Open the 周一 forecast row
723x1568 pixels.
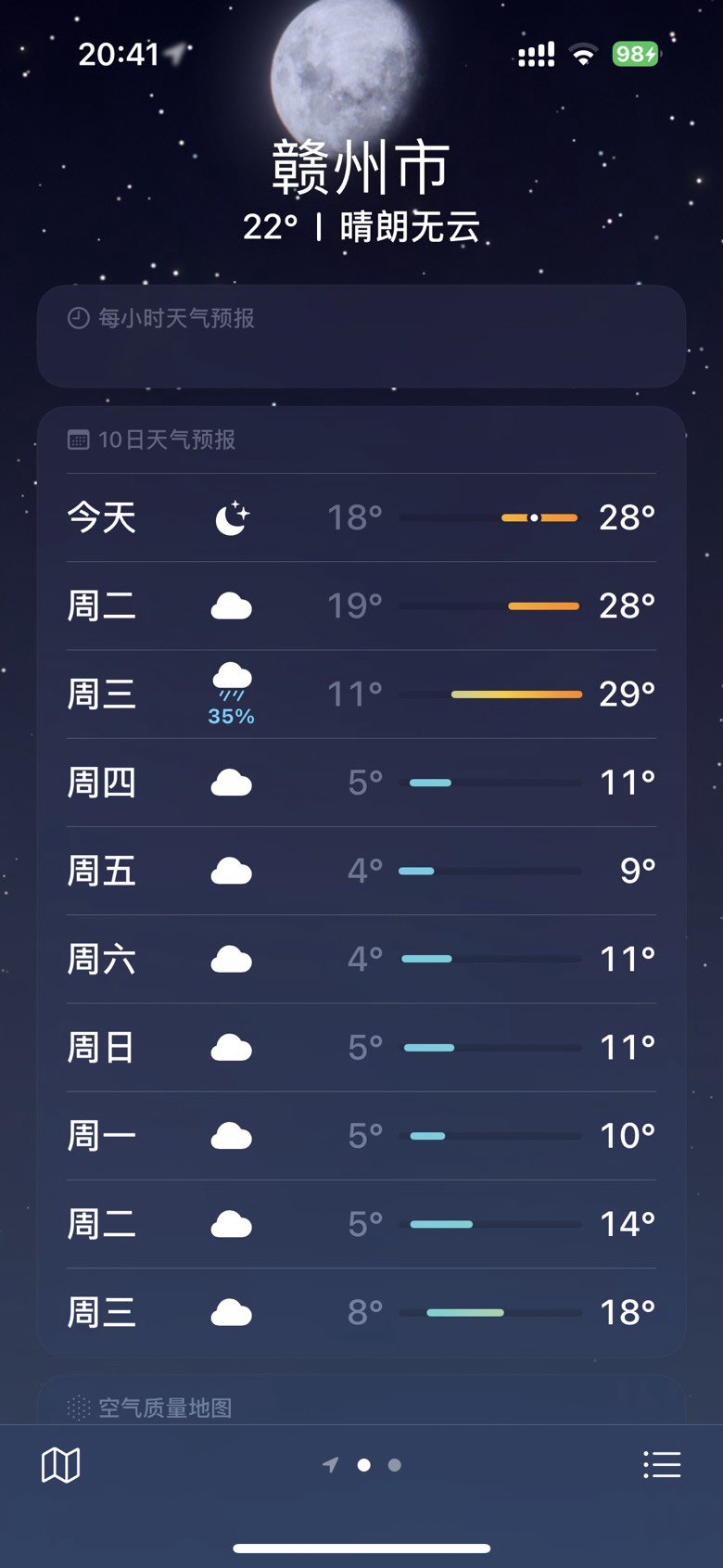[361, 1136]
